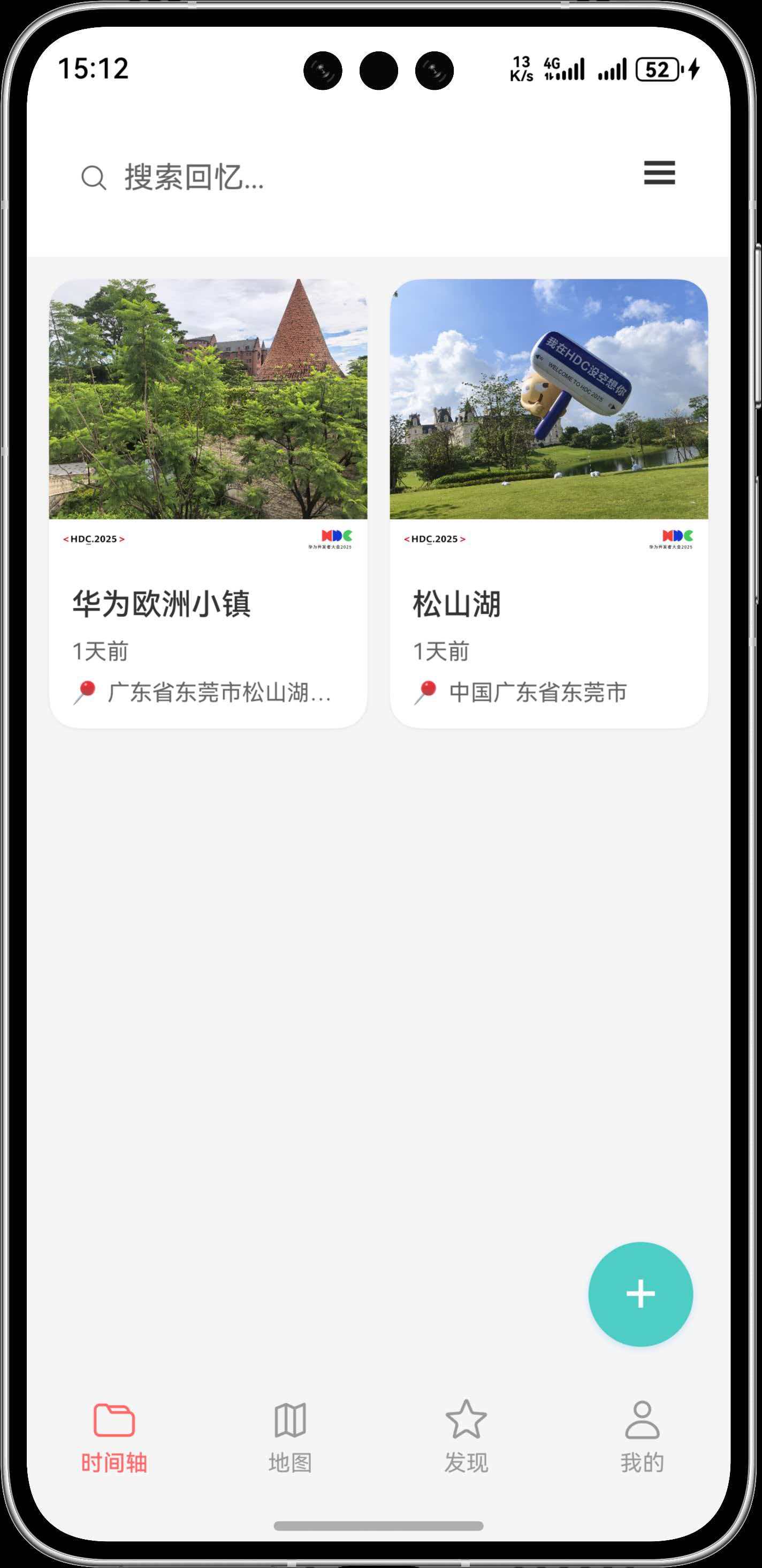Screen dimensions: 762x1568
Task: Open the 松山湖 balloon photo thumbnail
Action: pyautogui.click(x=550, y=402)
